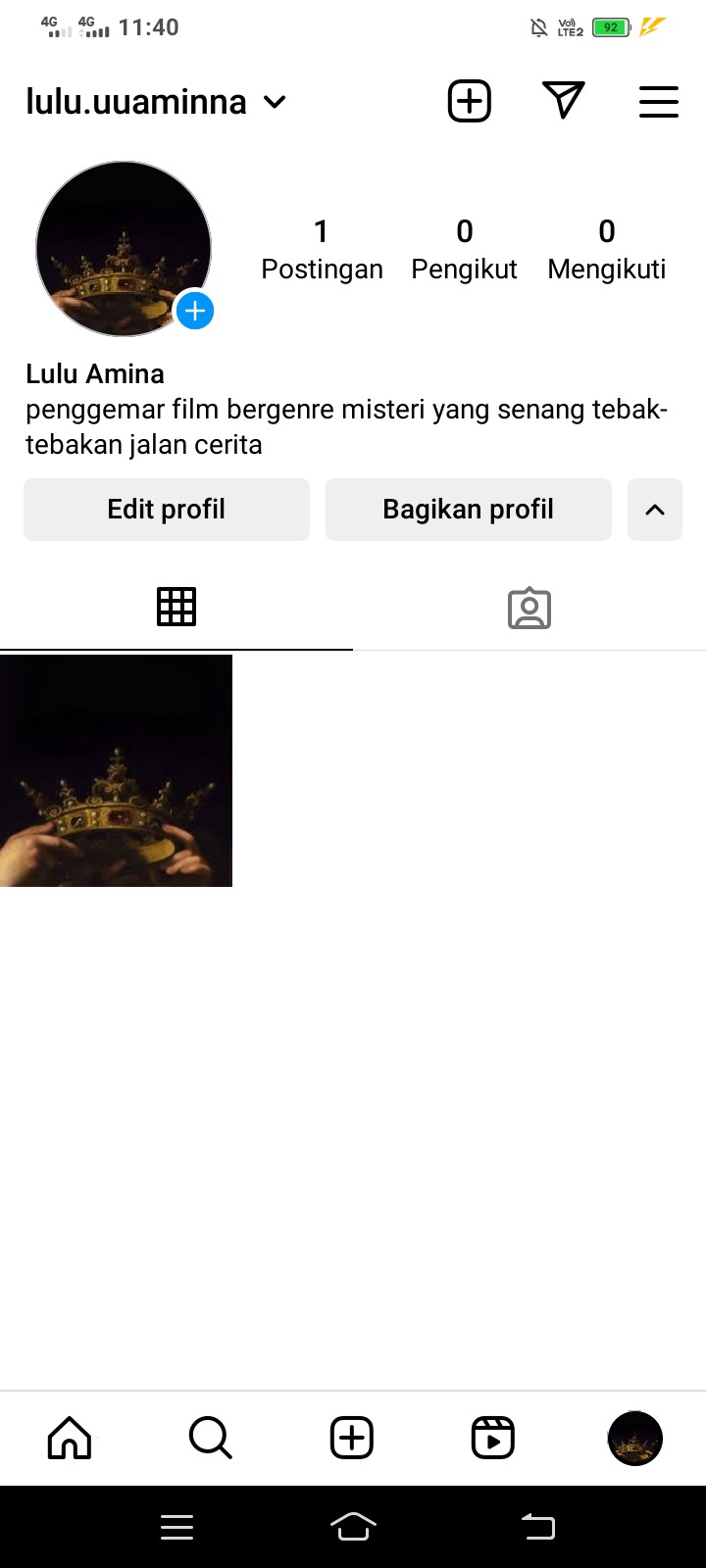Open the hamburger settings menu
Screen dimensions: 706x1568
[x=658, y=102]
